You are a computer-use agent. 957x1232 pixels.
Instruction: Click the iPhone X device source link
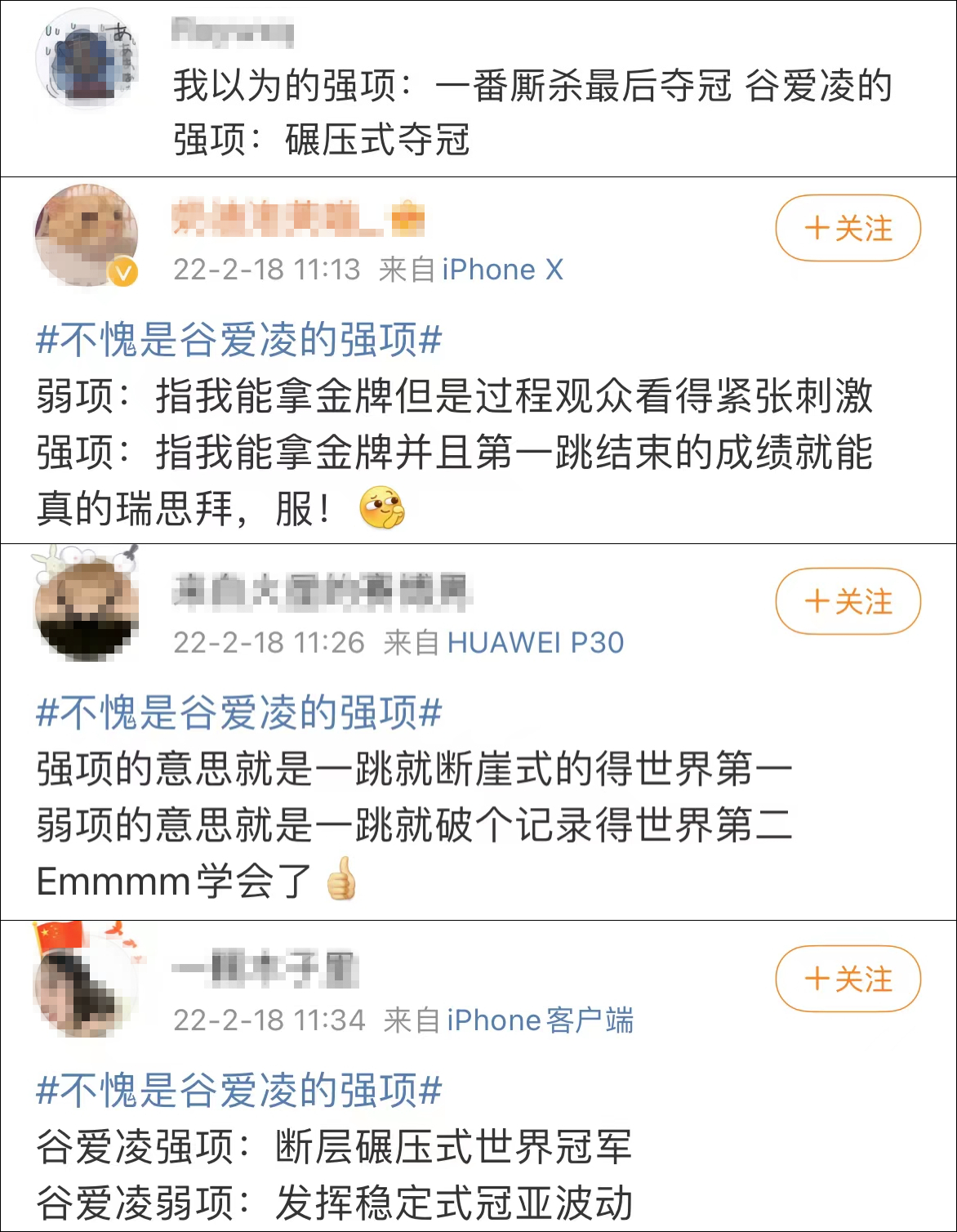502,268
